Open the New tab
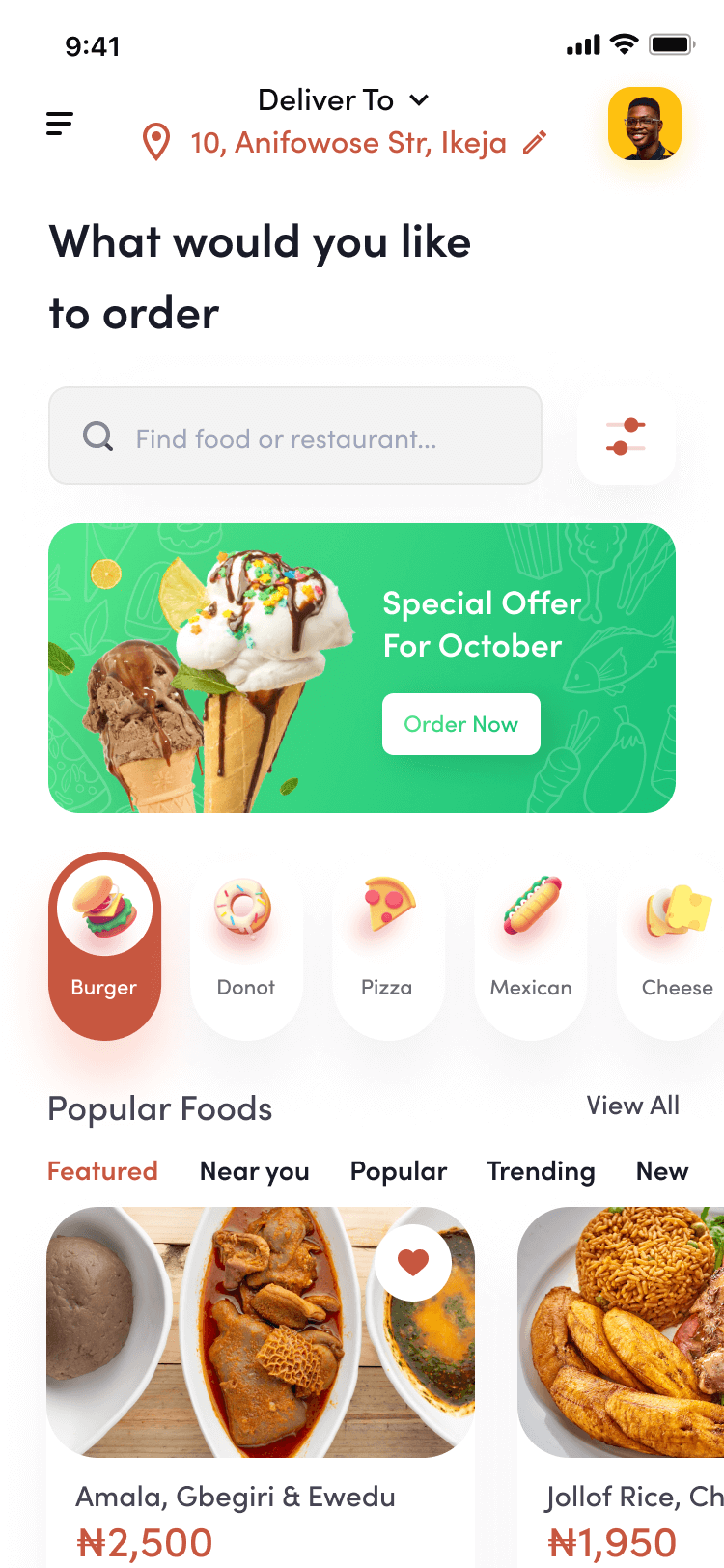Viewport: 724px width, 1568px height. point(661,1171)
